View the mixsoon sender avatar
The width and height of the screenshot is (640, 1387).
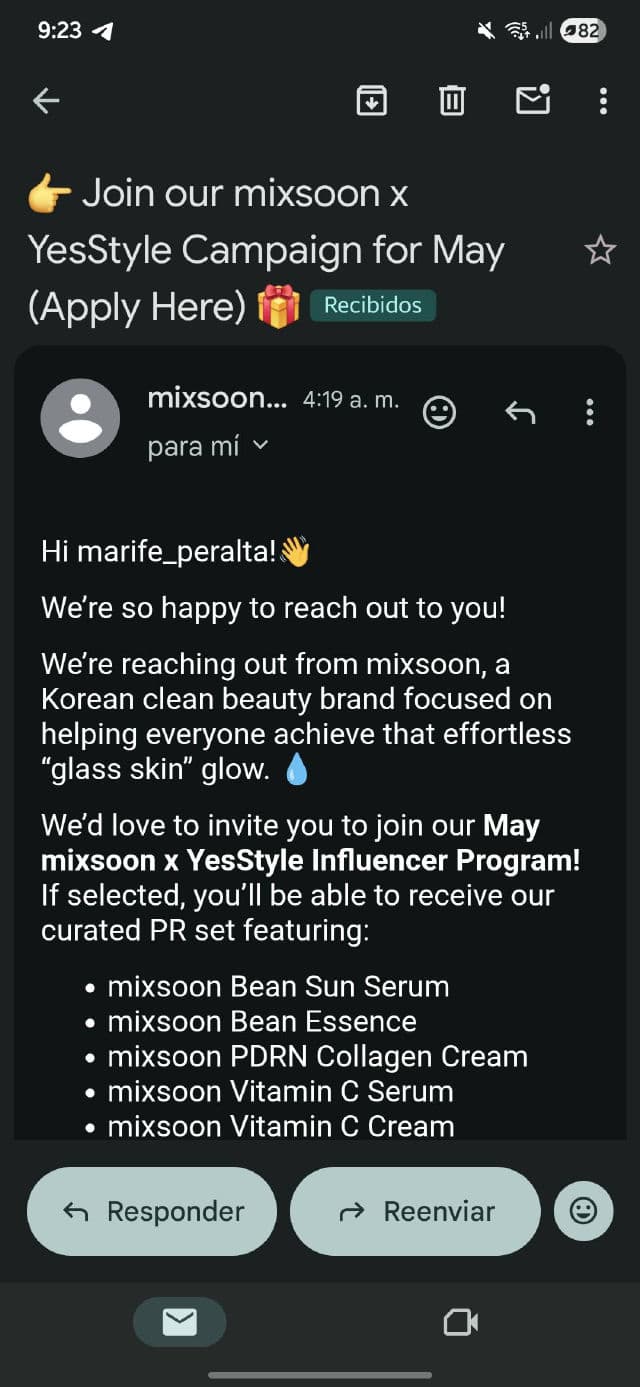80,418
